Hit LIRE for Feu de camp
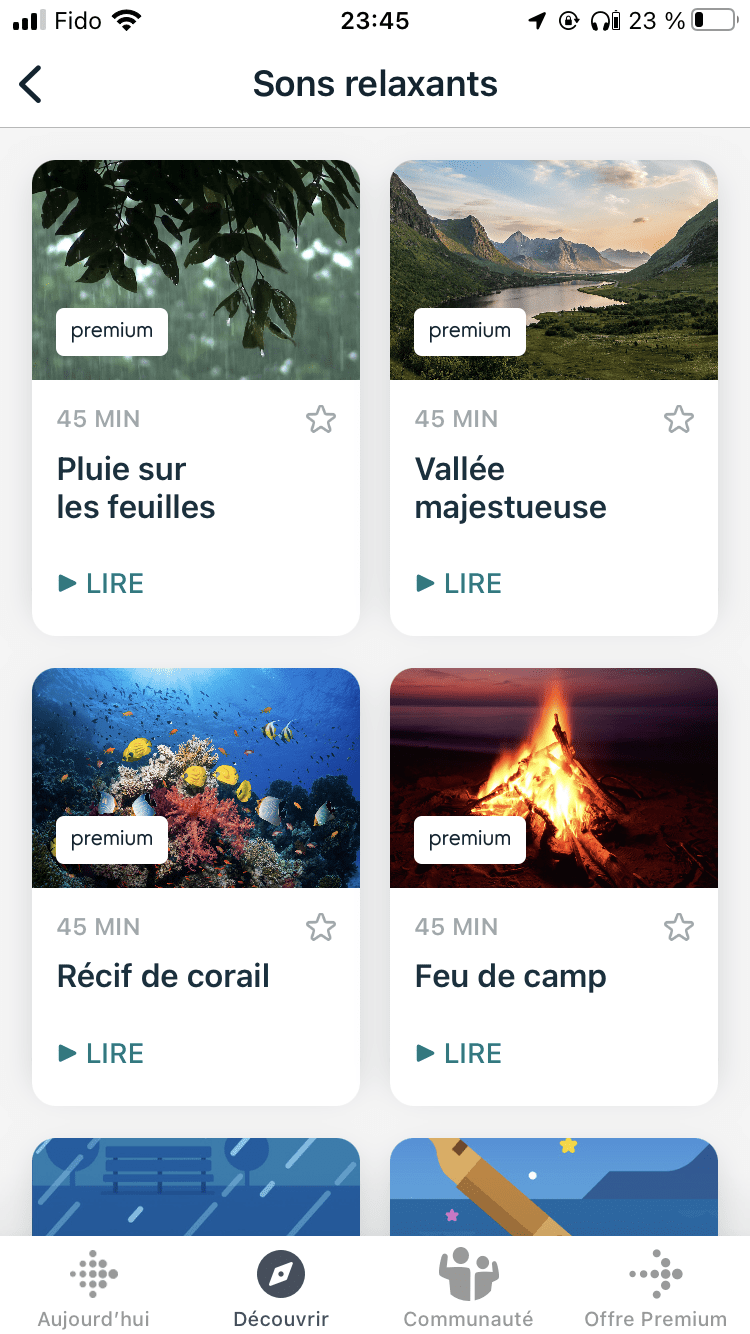750x1334 pixels. (459, 1053)
